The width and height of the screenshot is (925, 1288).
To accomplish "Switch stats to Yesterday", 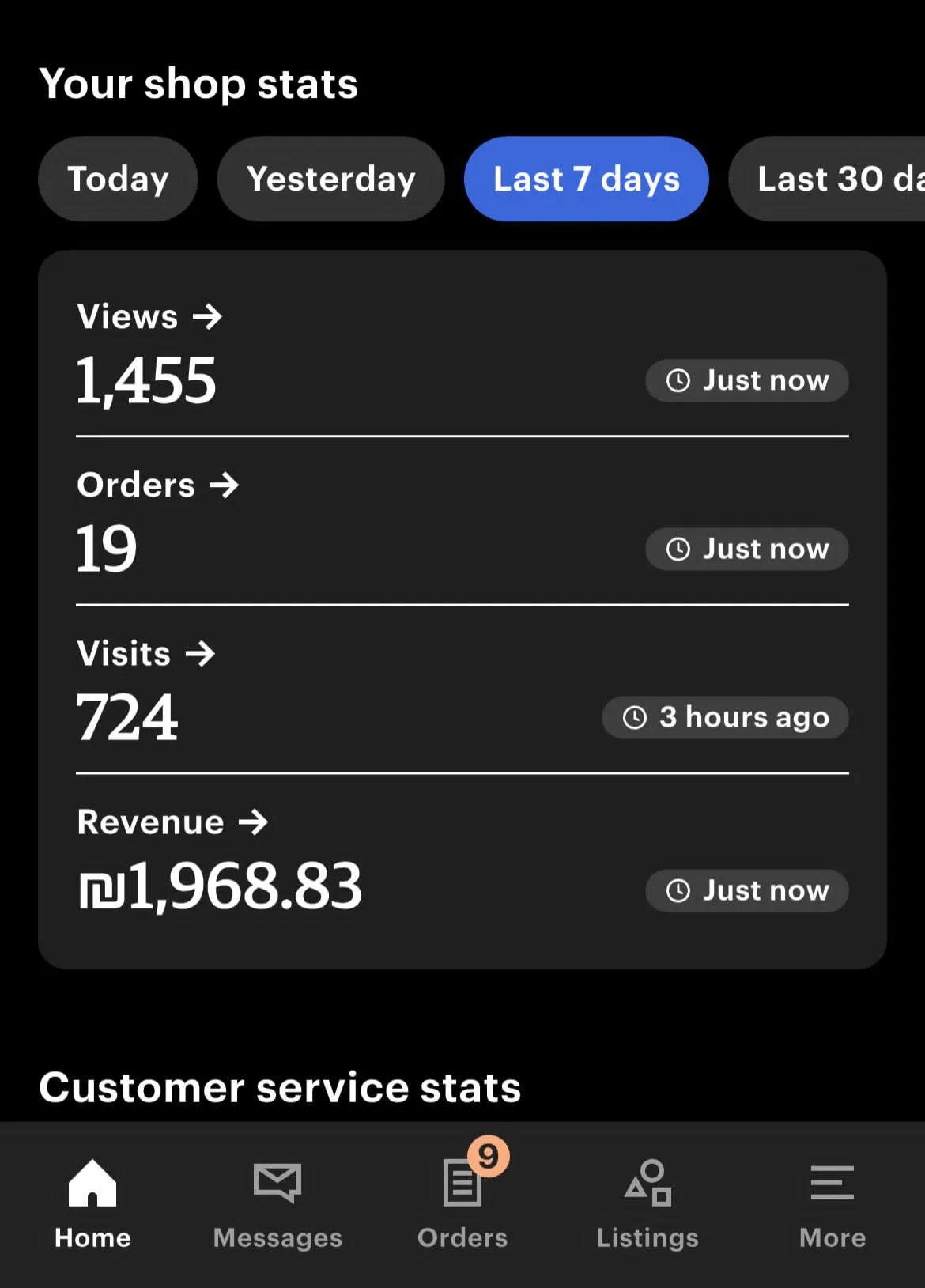I will 330,179.
